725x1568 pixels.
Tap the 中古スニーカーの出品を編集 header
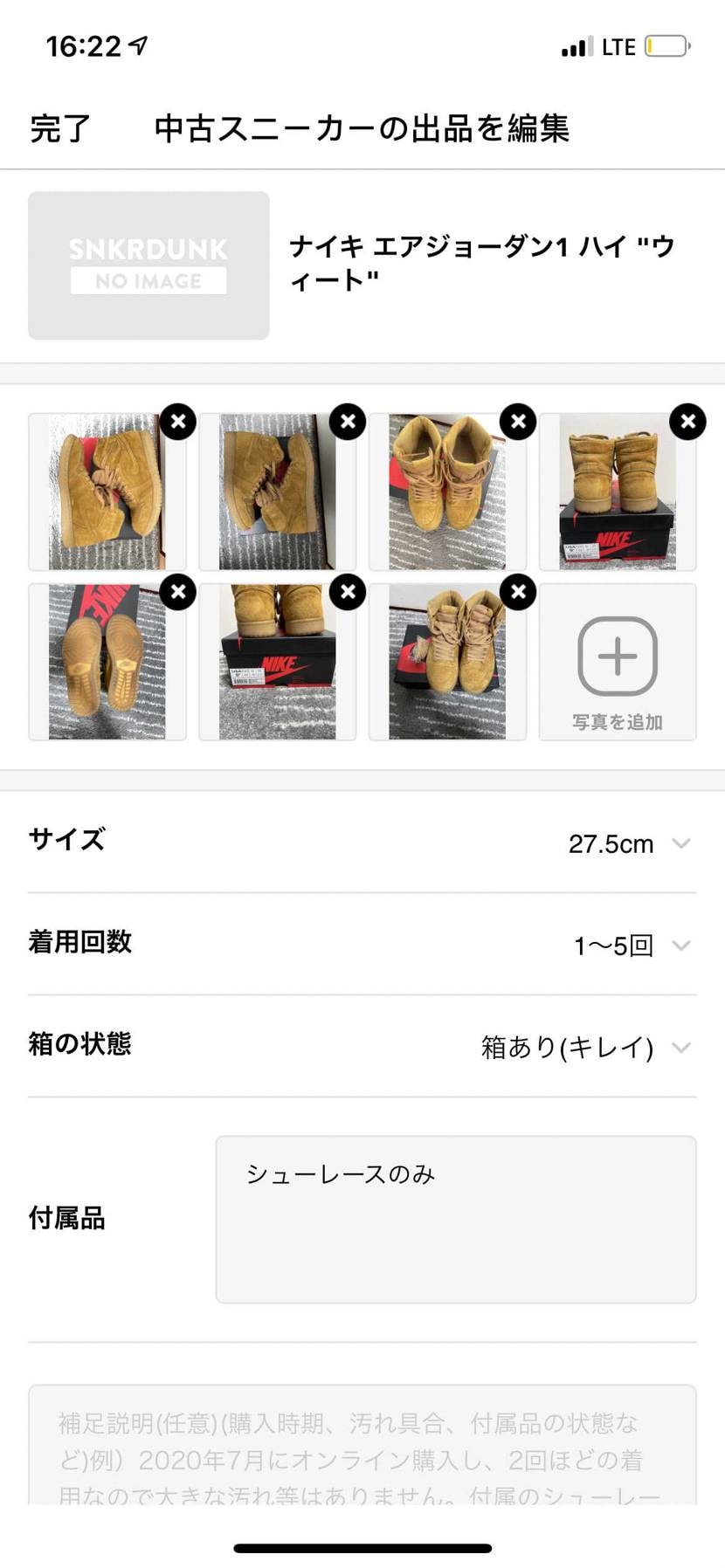pos(362,128)
